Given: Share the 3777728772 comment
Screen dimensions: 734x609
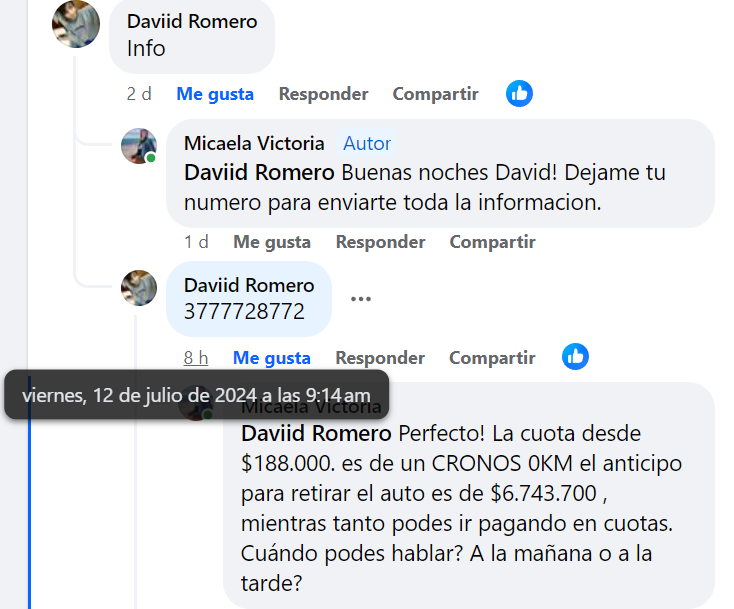Looking at the screenshot, I should (492, 357).
